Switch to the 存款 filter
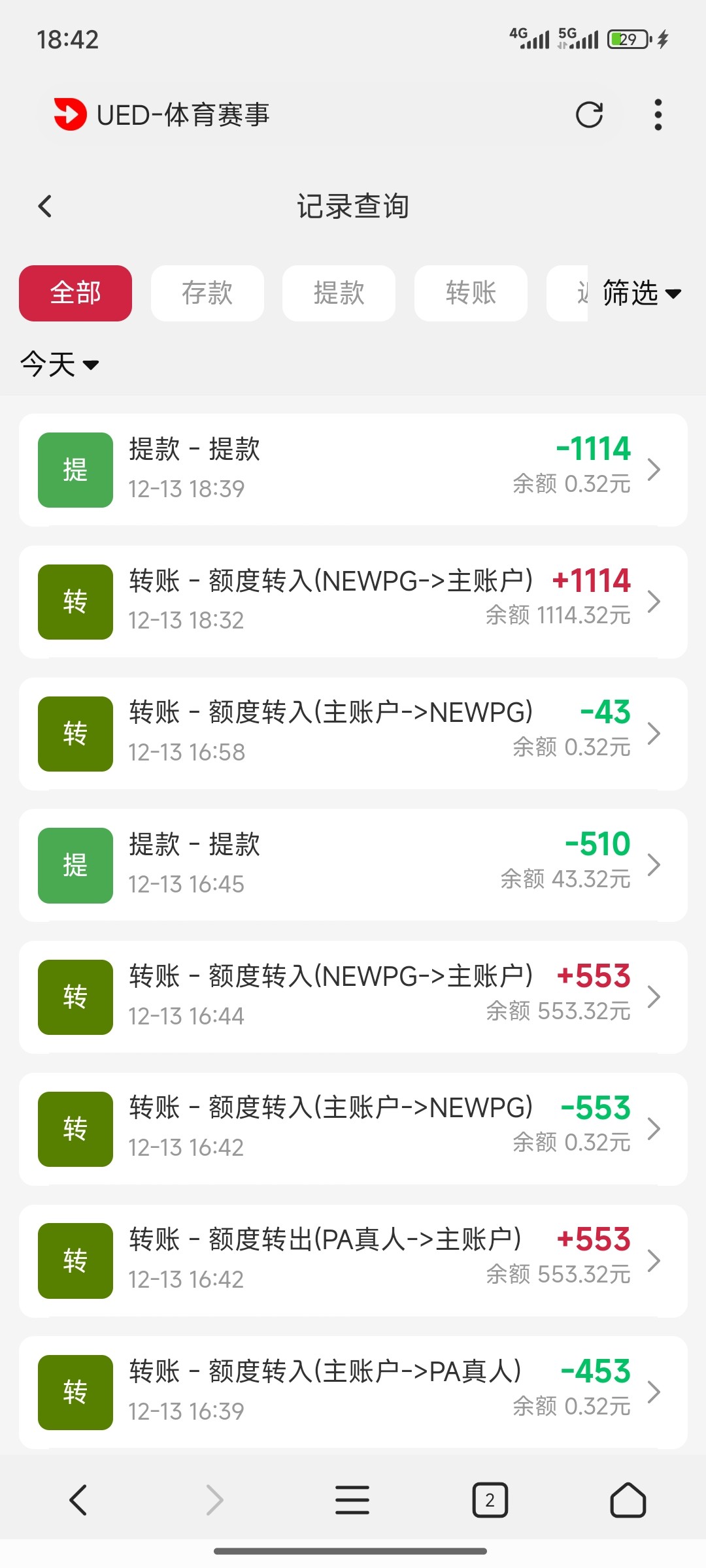706x1568 pixels. 207,293
